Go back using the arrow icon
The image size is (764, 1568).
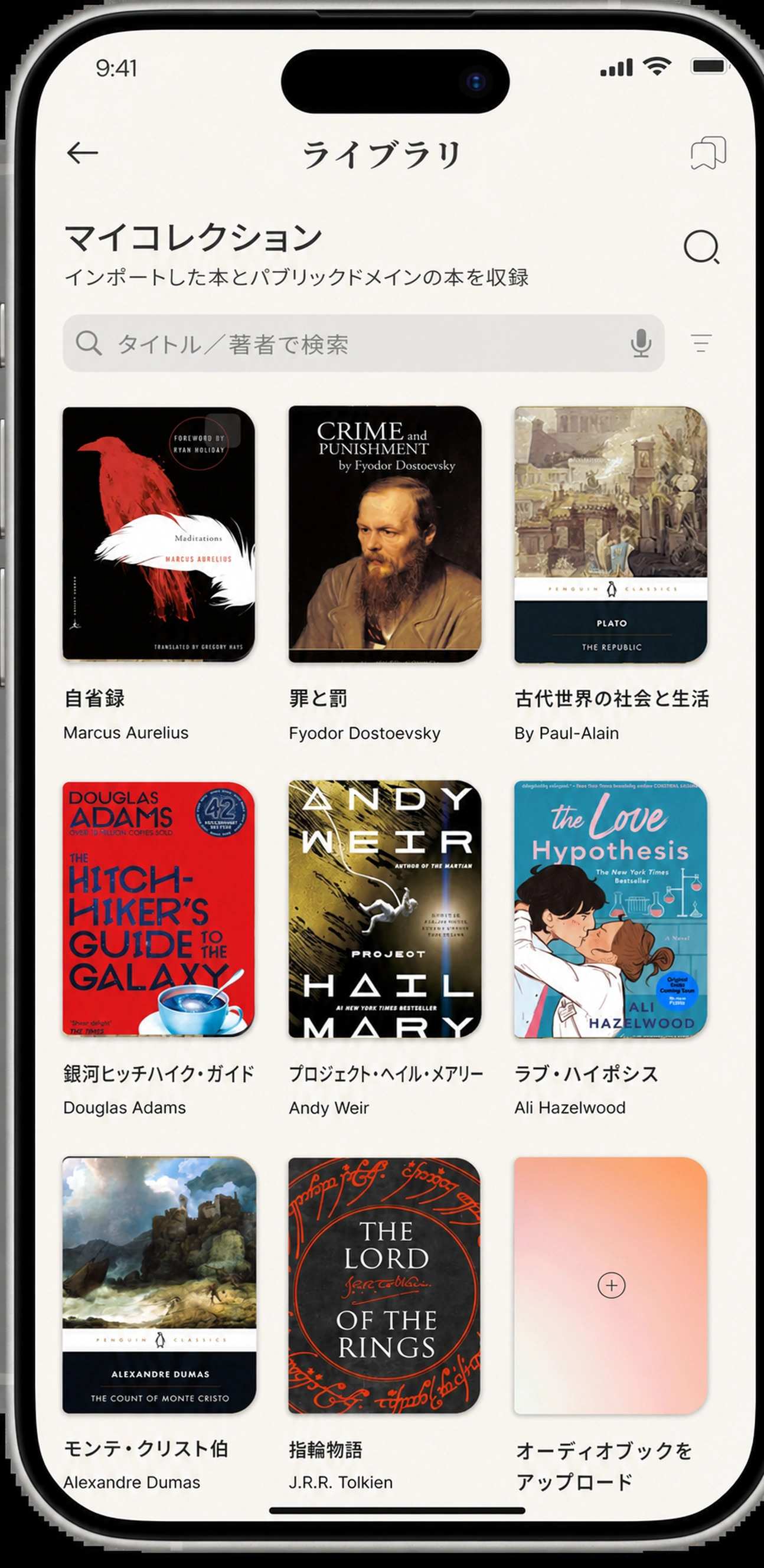coord(82,153)
